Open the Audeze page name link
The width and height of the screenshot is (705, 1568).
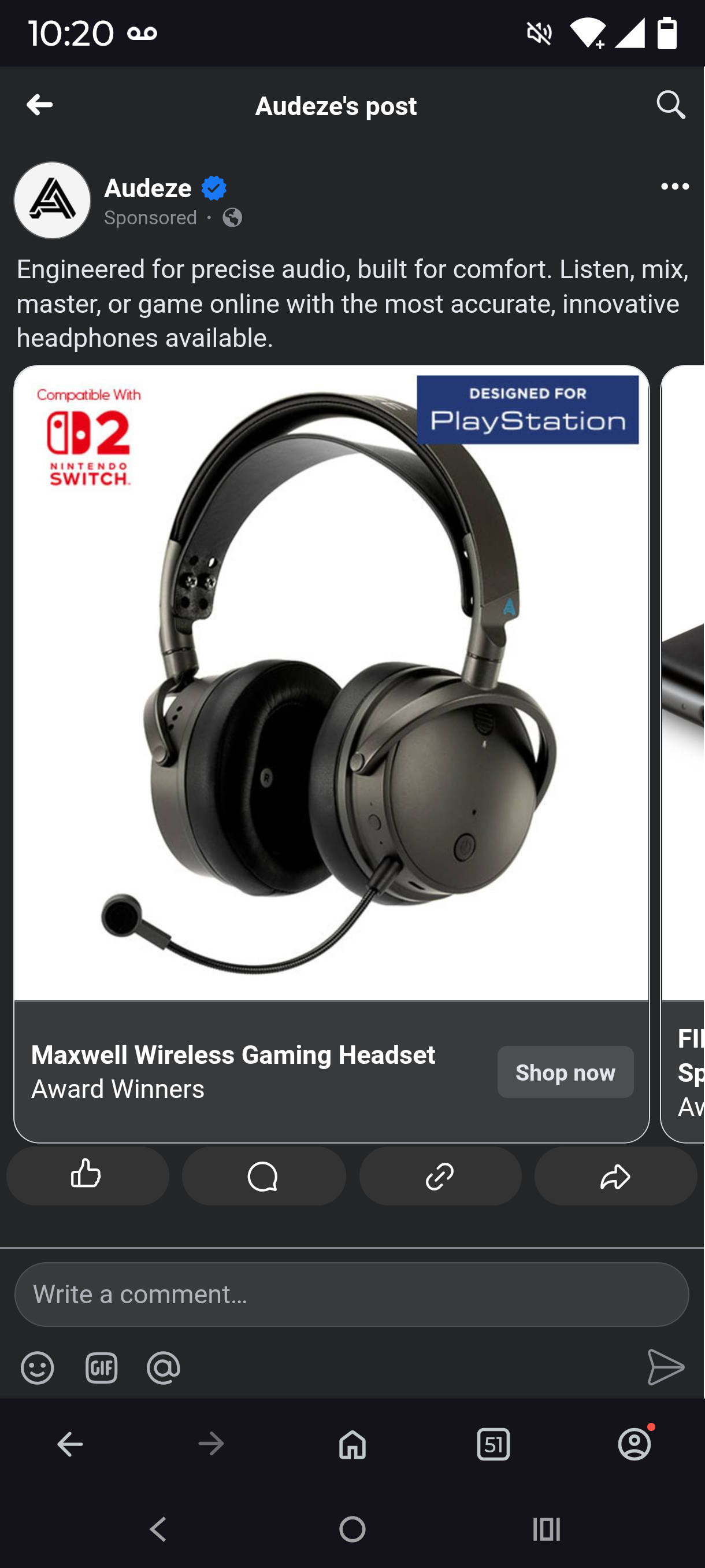(148, 188)
